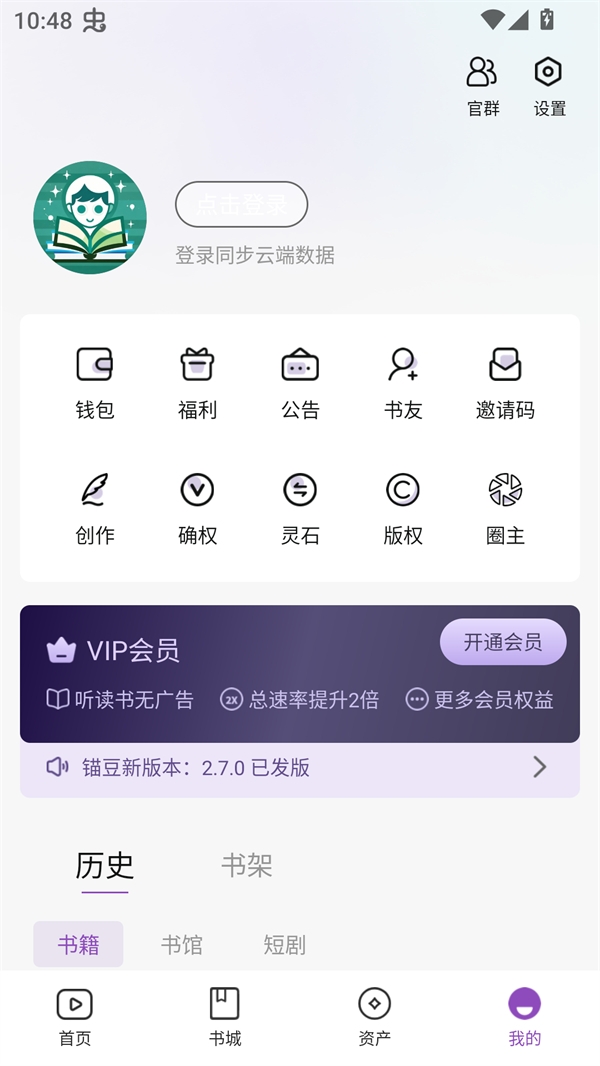This screenshot has width=600, height=1066.
Task: Open the 官群 official group
Action: 483,85
